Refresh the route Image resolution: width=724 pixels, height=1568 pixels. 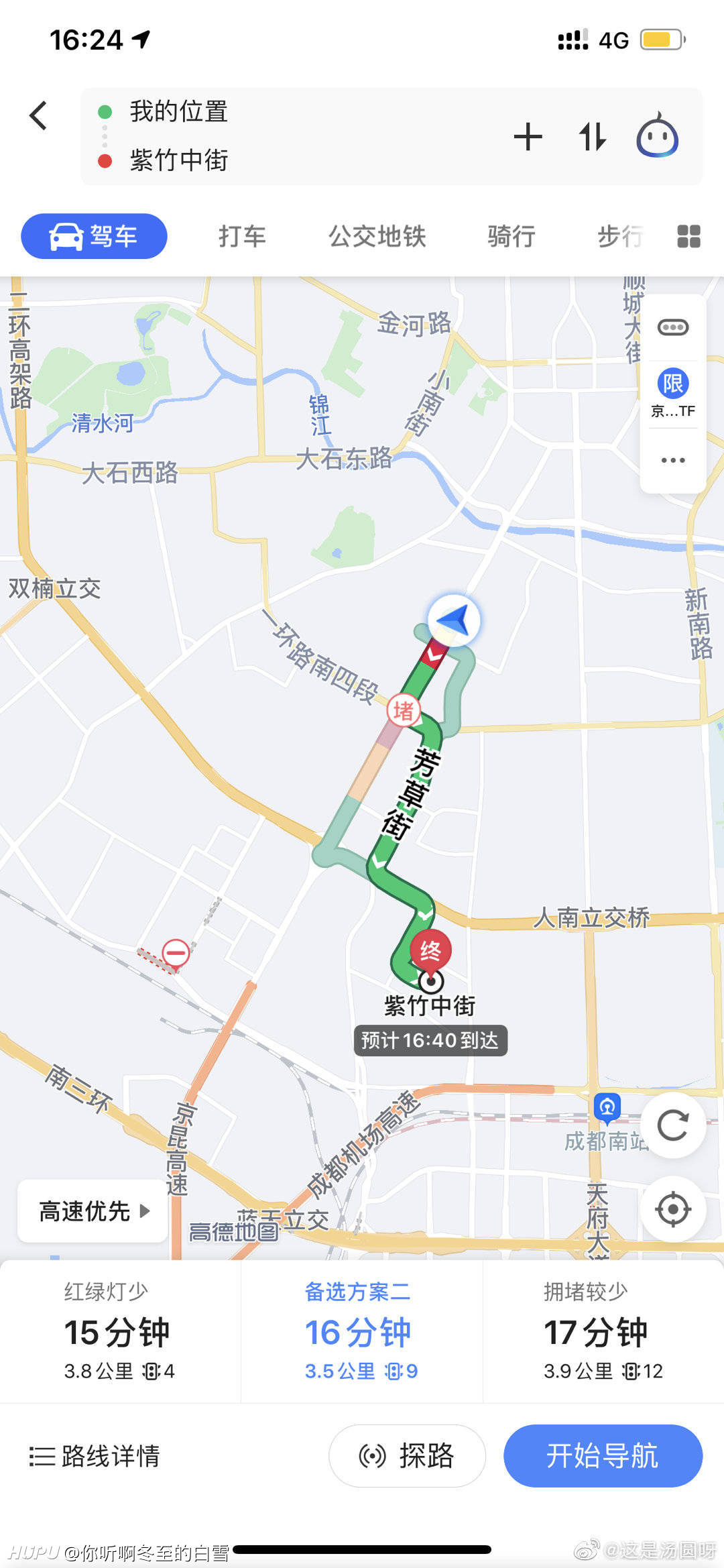click(673, 1125)
